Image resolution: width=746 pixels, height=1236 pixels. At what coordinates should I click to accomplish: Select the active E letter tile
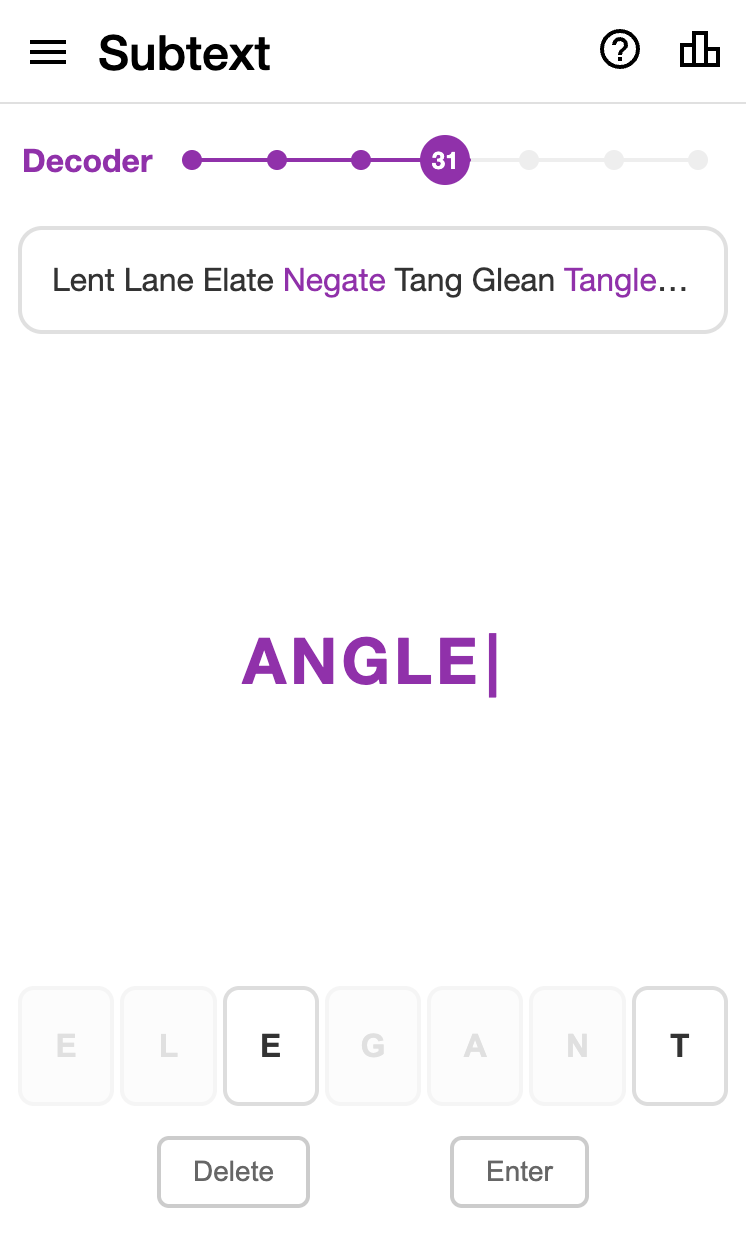(270, 1046)
